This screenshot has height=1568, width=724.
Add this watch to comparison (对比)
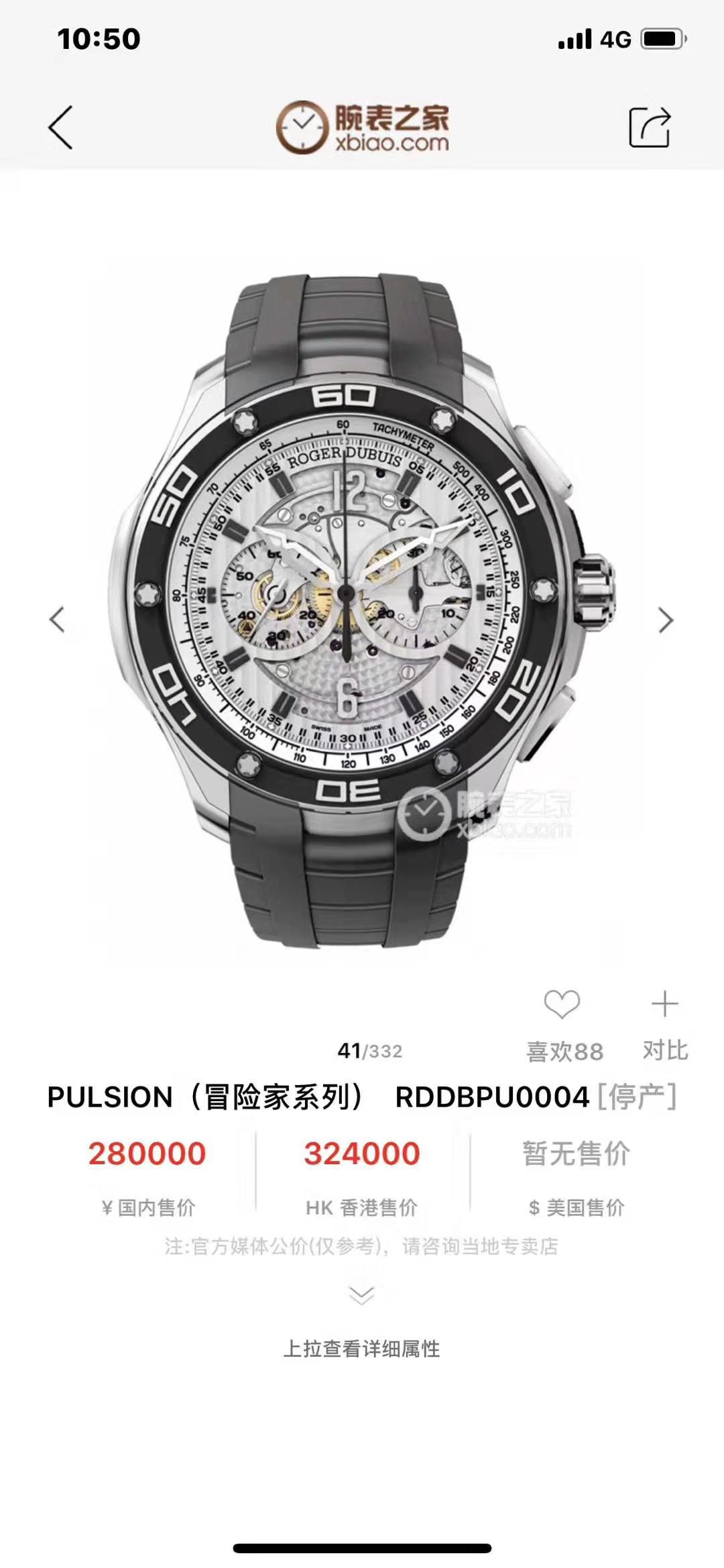pyautogui.click(x=664, y=1005)
